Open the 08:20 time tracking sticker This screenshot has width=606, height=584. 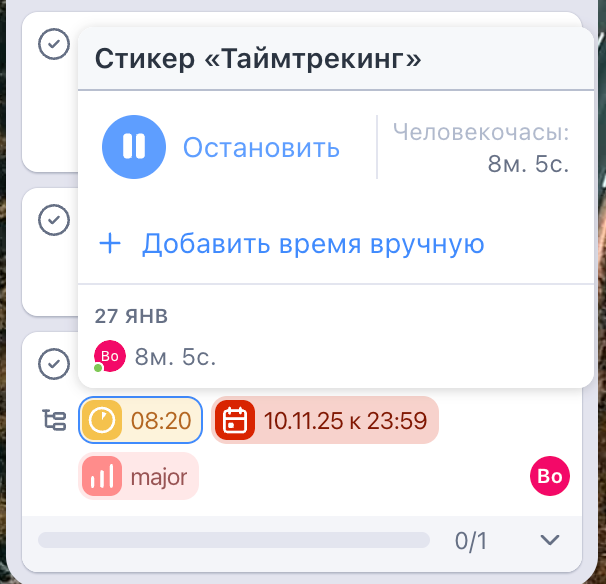(x=140, y=420)
